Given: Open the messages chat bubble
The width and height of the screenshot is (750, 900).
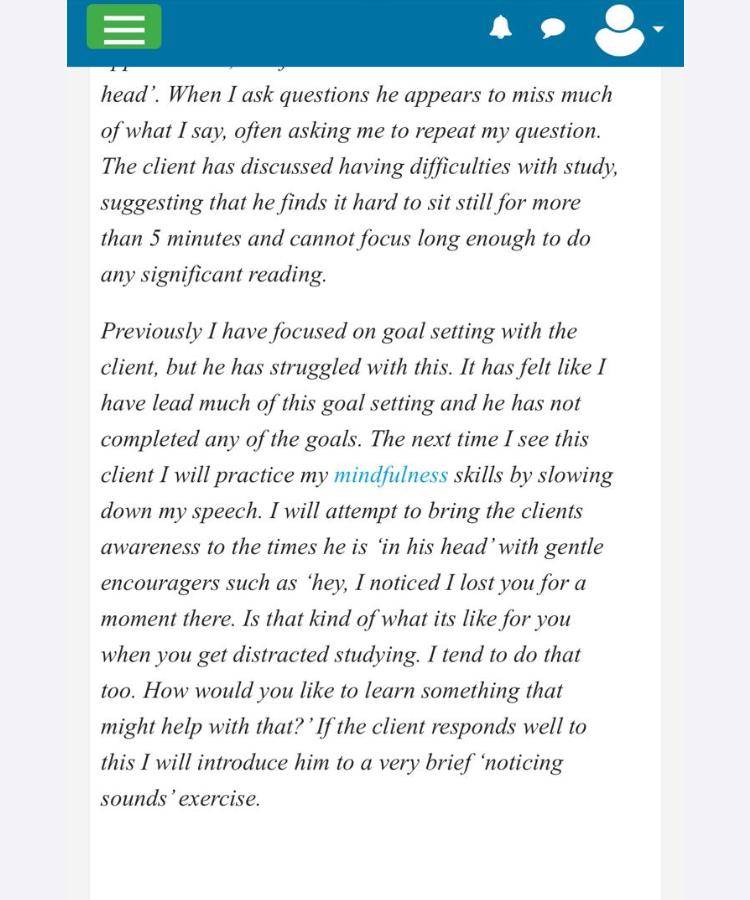Looking at the screenshot, I should pos(553,28).
